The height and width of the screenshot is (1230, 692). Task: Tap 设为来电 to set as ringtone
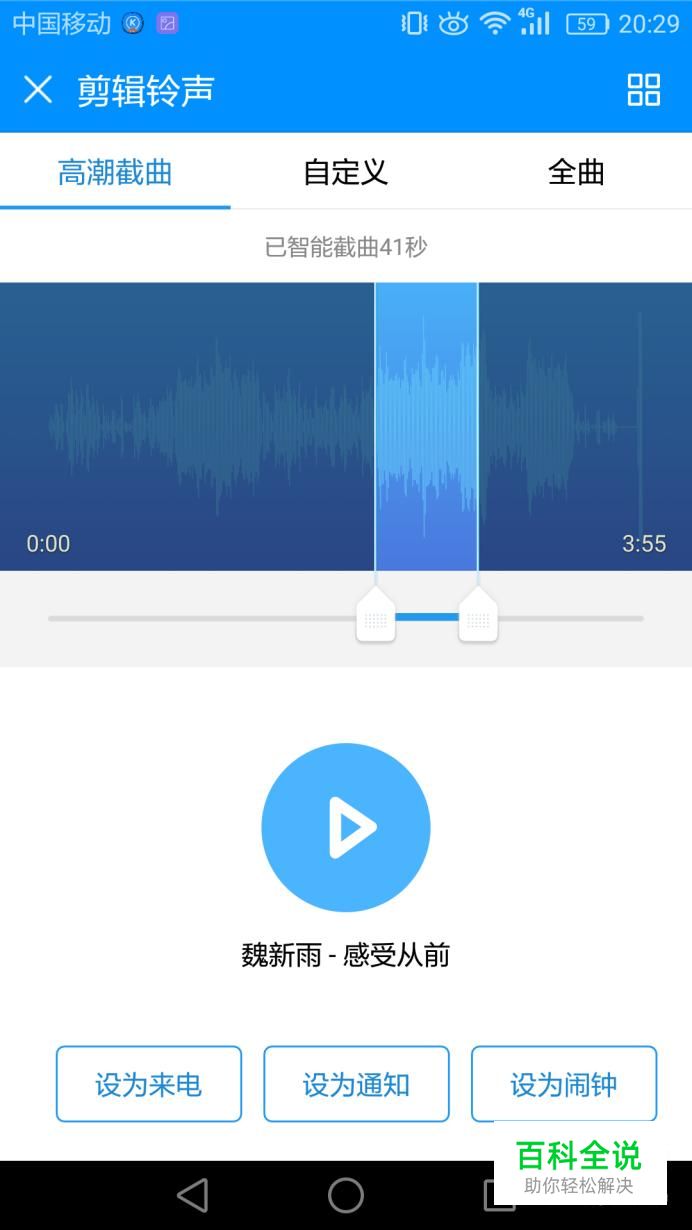149,1084
